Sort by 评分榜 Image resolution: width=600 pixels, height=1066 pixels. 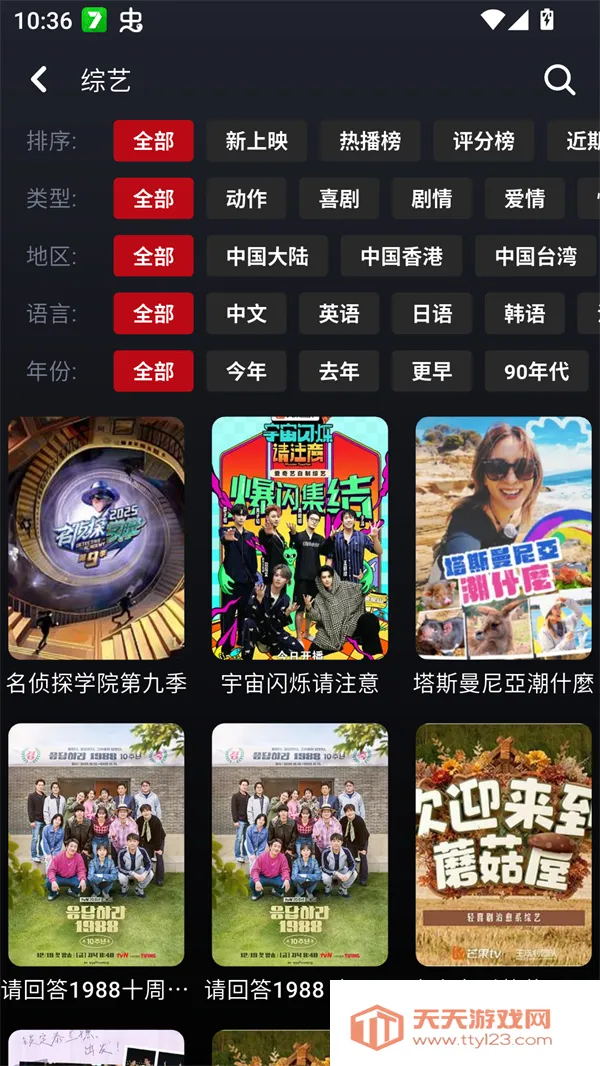(484, 141)
